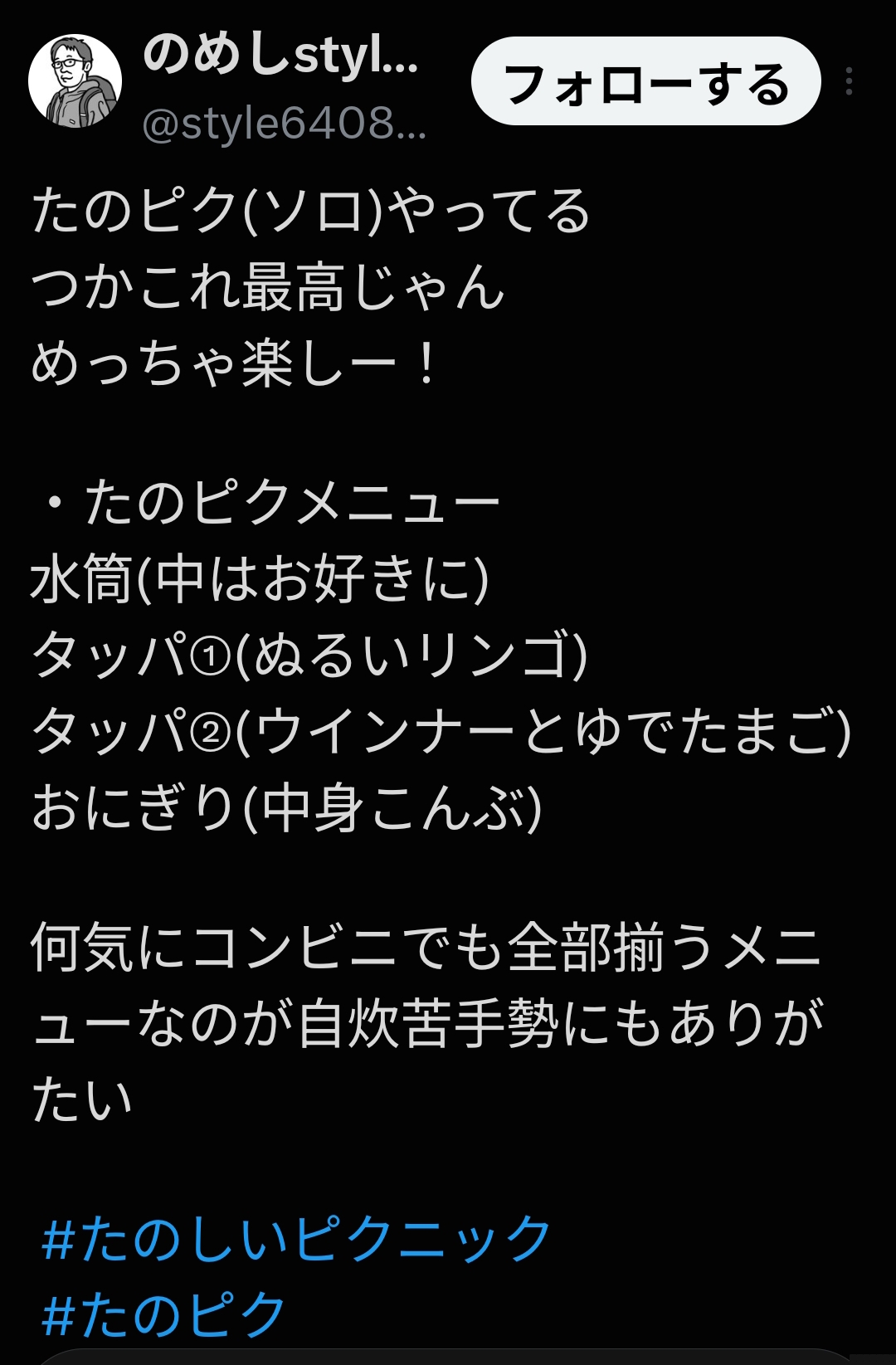Tap the フォローする follow button
Image resolution: width=896 pixels, height=1365 pixels.
pos(646,81)
